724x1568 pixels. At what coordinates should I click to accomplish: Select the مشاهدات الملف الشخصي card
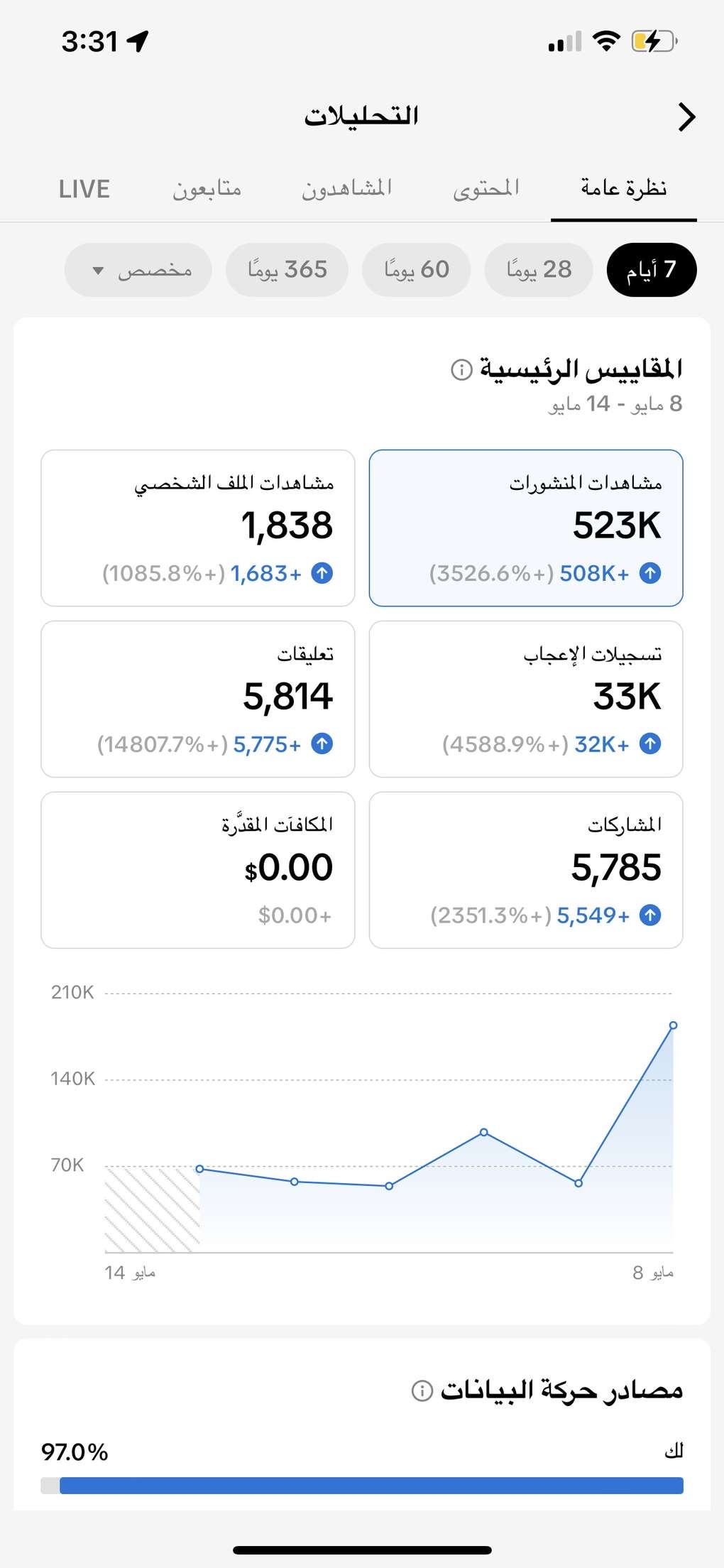pyautogui.click(x=198, y=528)
